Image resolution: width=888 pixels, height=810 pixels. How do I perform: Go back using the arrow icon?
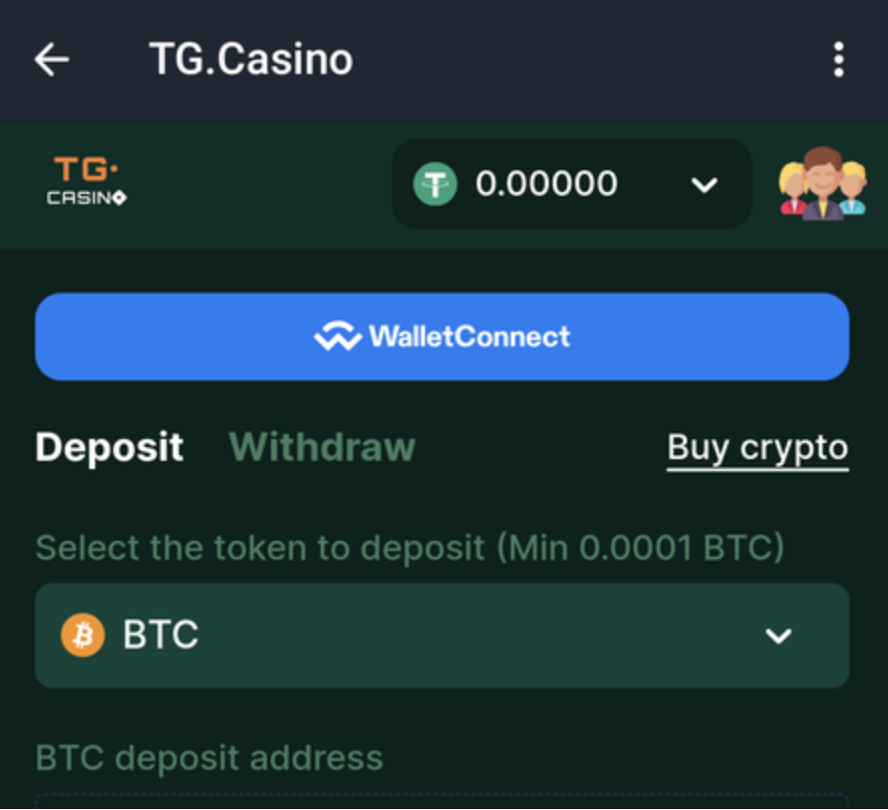(52, 60)
